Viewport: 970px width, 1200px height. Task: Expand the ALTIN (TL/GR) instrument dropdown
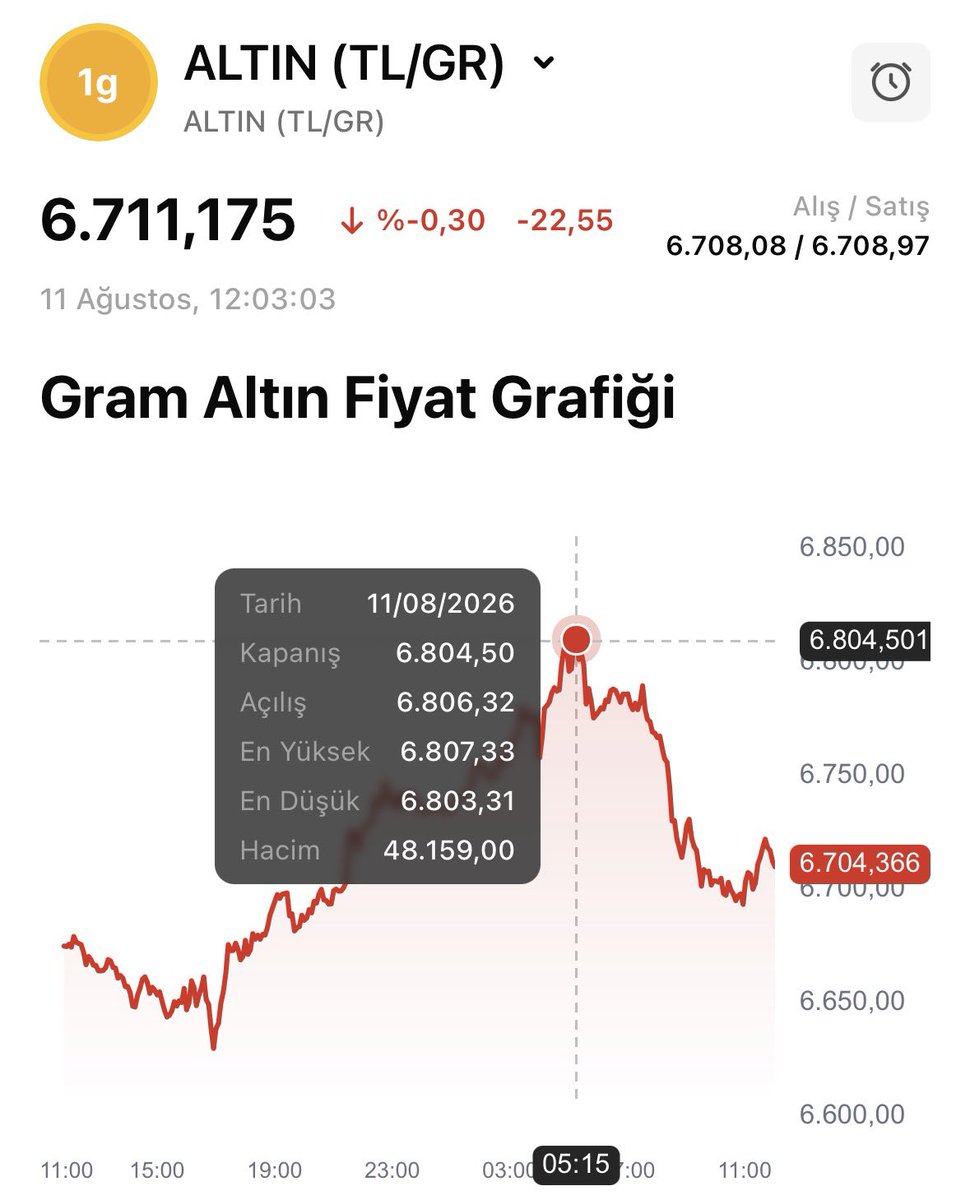tap(543, 63)
